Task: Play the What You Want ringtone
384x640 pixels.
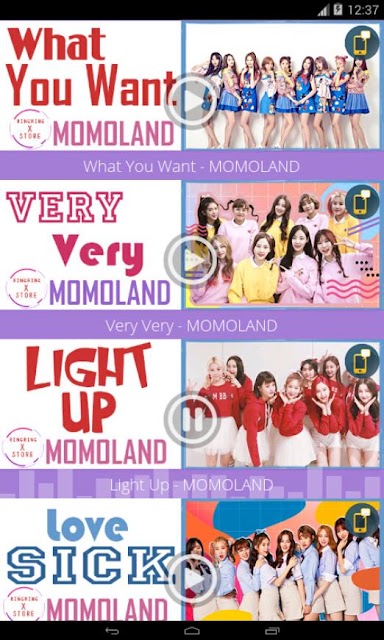Action: [192, 101]
